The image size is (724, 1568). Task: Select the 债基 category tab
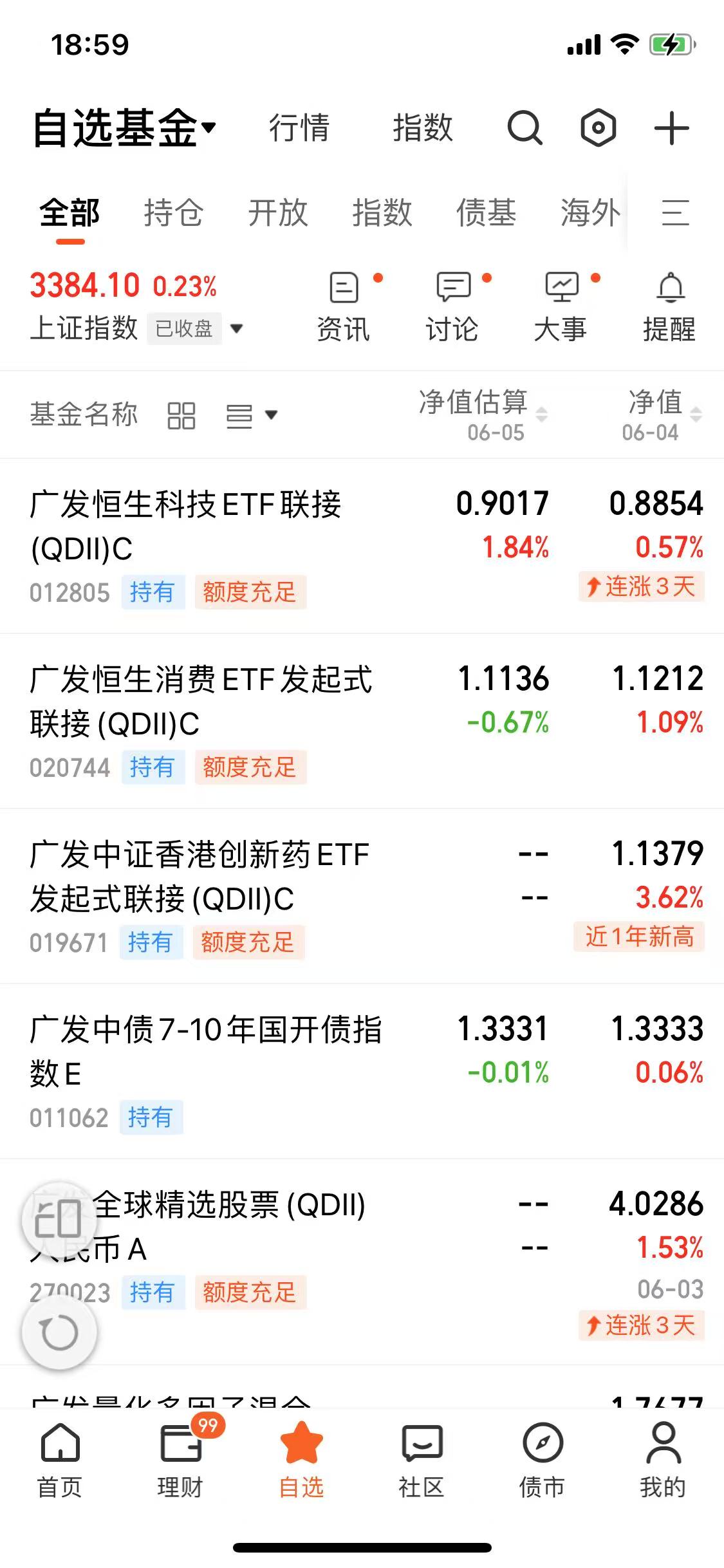(487, 212)
